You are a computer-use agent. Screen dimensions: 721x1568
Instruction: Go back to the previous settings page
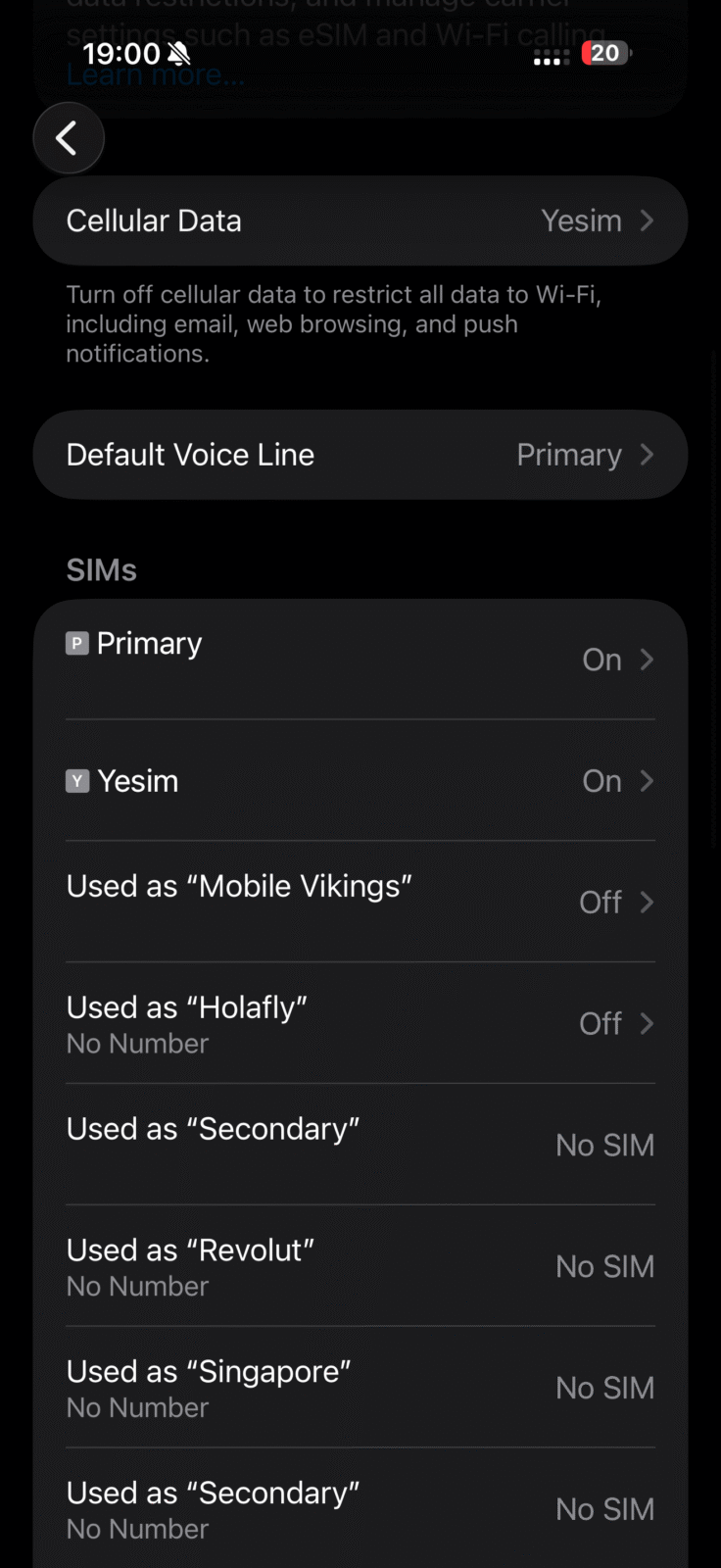click(x=69, y=138)
